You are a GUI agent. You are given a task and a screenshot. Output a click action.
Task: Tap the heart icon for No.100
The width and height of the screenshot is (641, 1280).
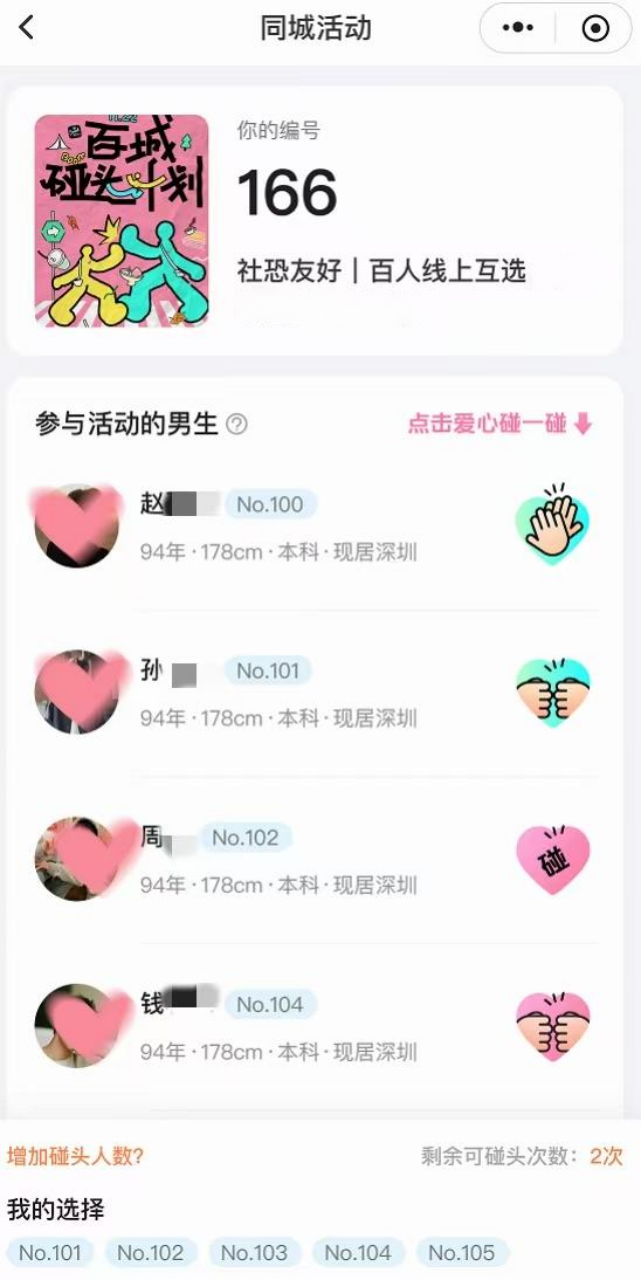pyautogui.click(x=553, y=525)
